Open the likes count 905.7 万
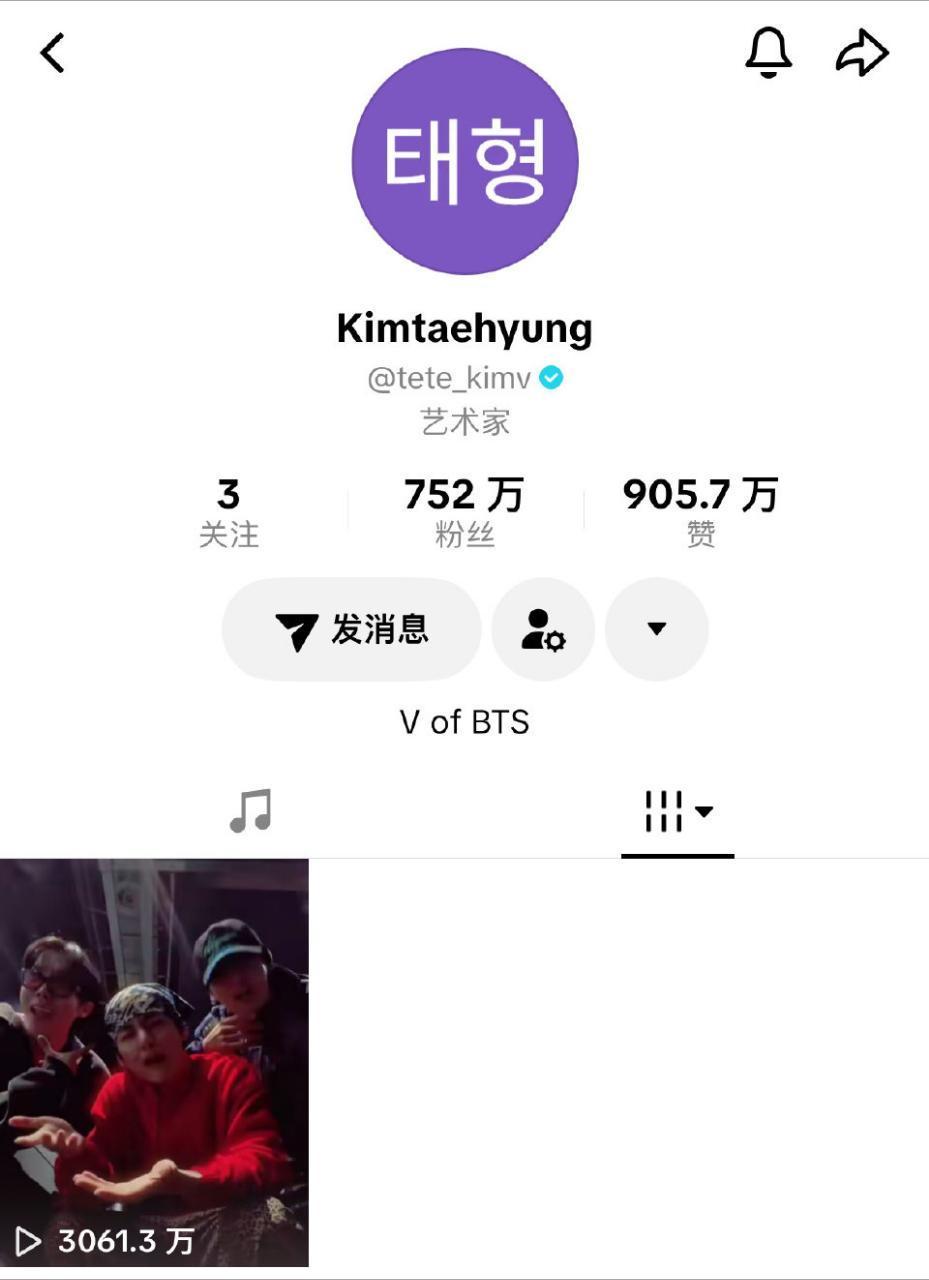 point(701,510)
